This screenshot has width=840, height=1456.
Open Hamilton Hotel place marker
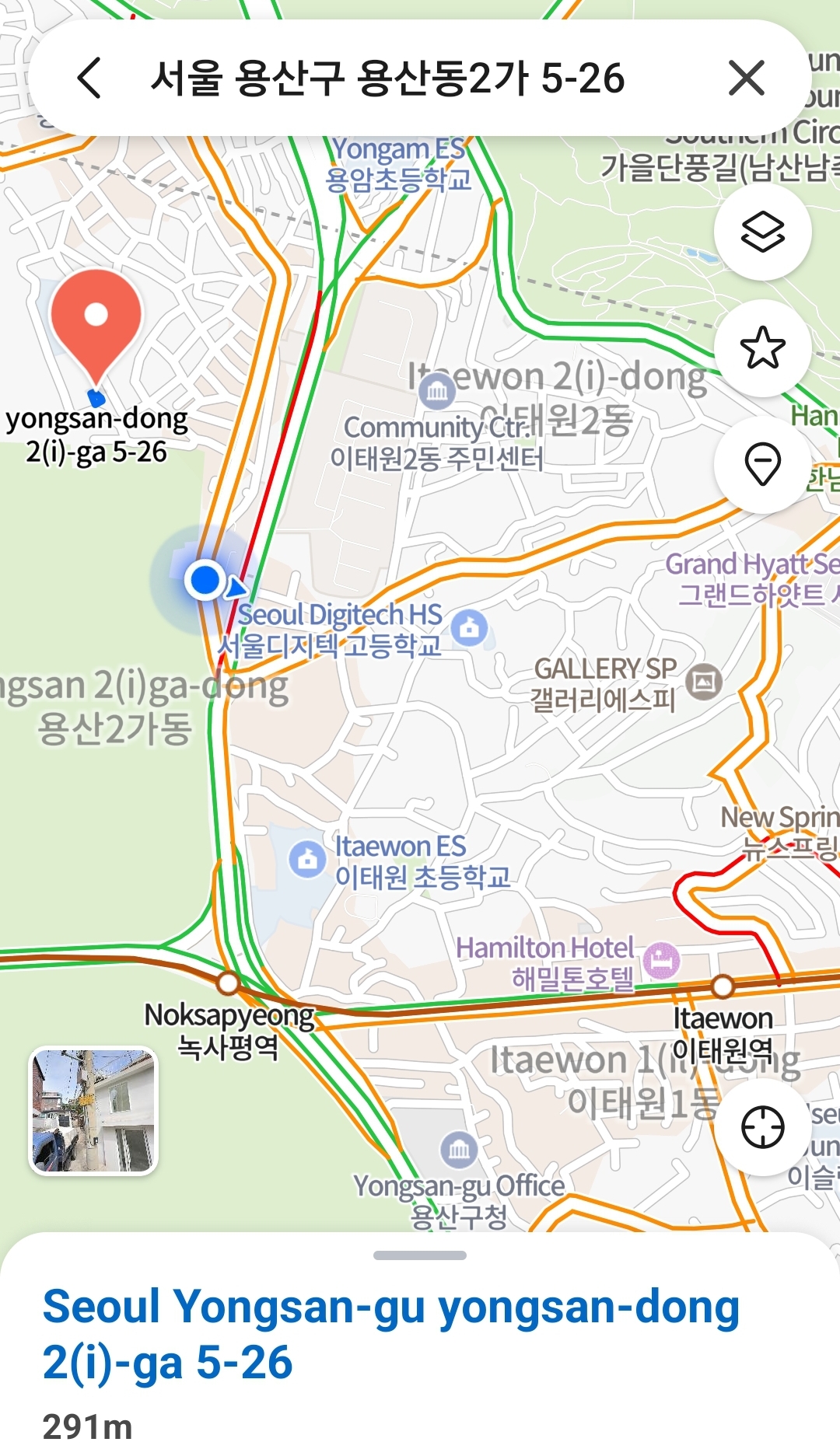pyautogui.click(x=662, y=960)
